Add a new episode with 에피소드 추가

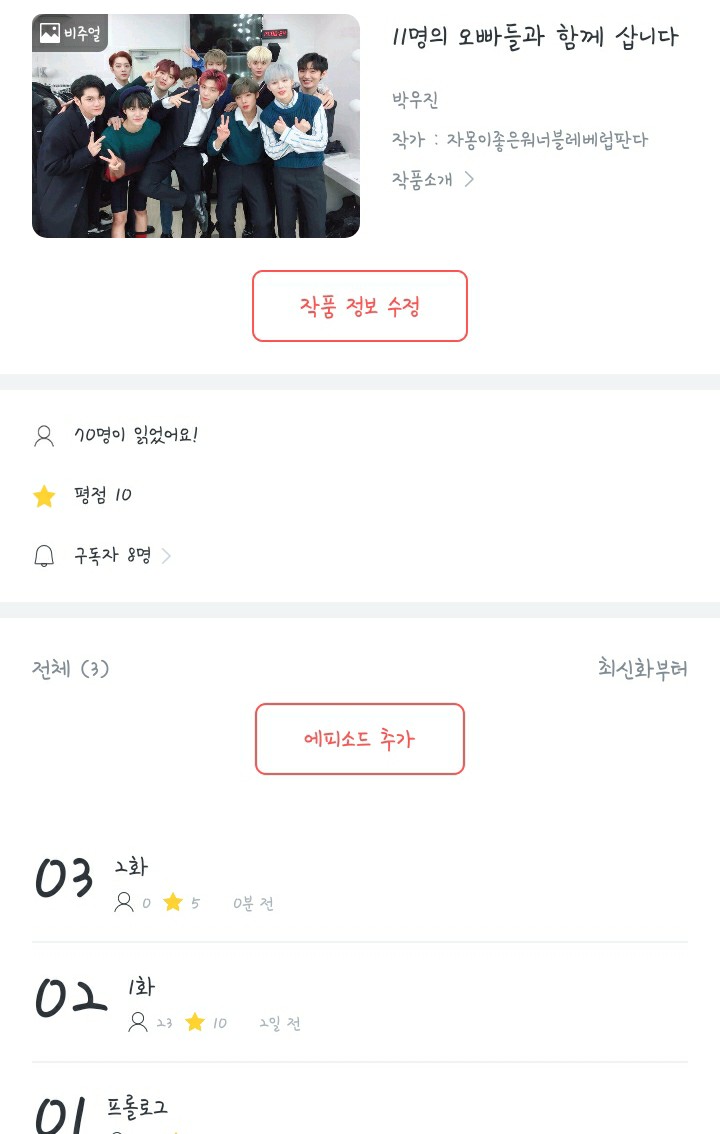point(359,739)
